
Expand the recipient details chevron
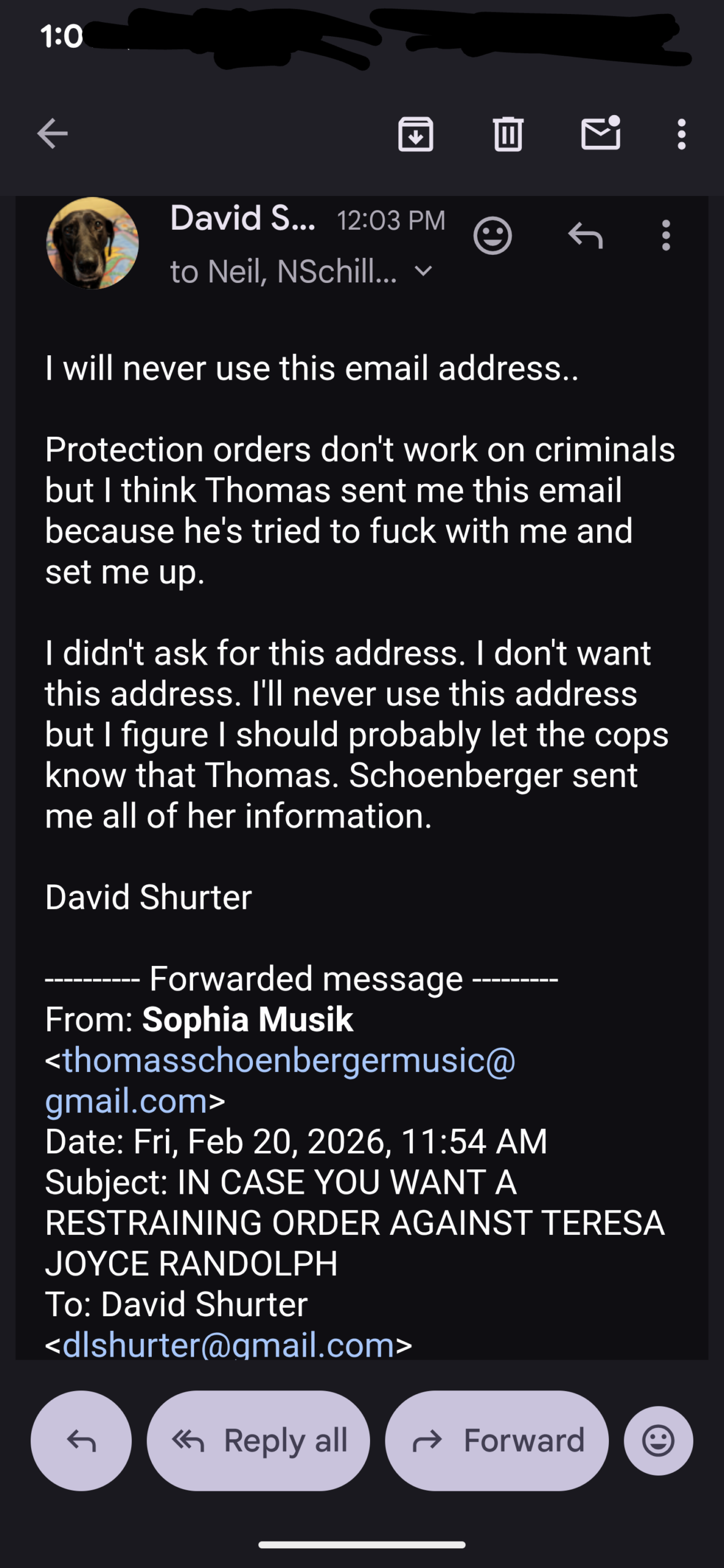point(424,271)
